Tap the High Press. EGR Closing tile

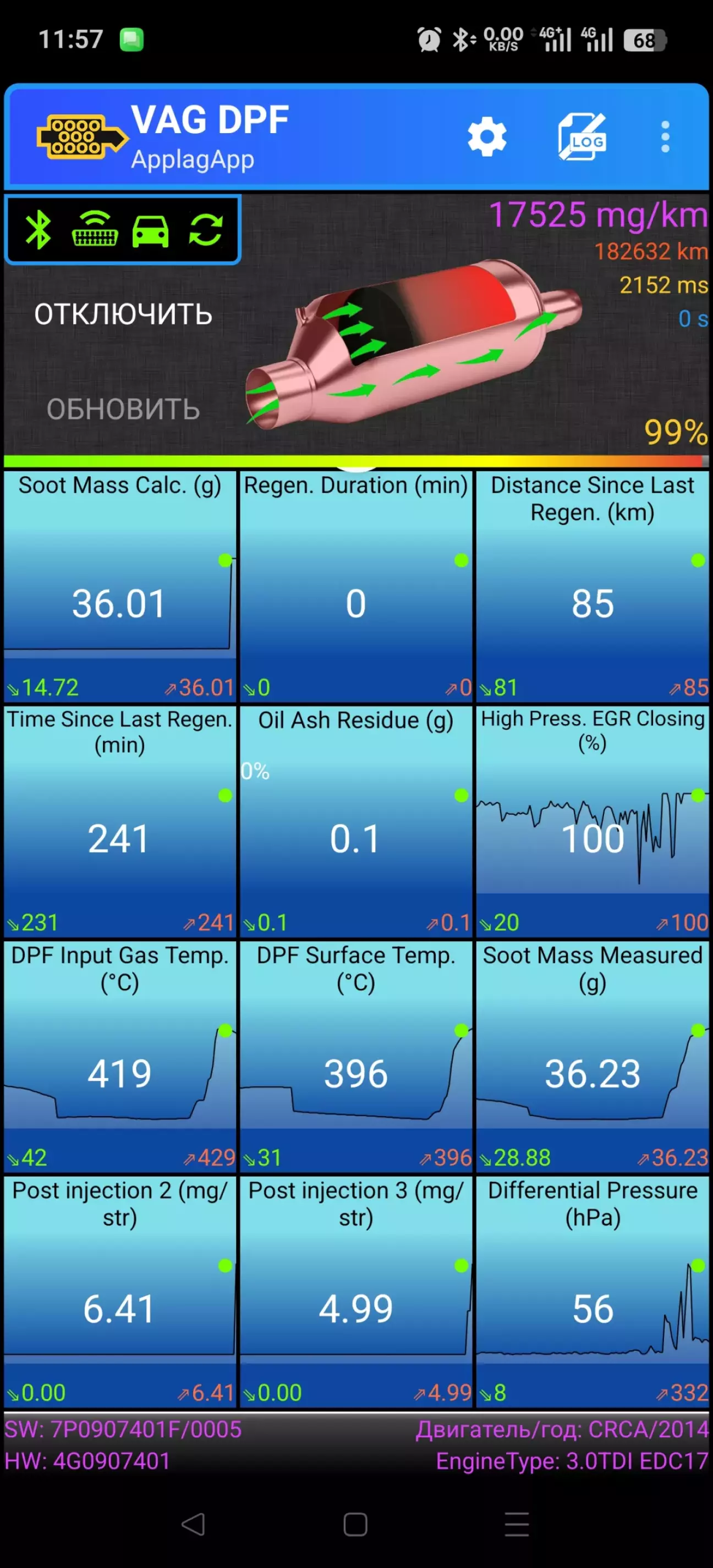593,821
